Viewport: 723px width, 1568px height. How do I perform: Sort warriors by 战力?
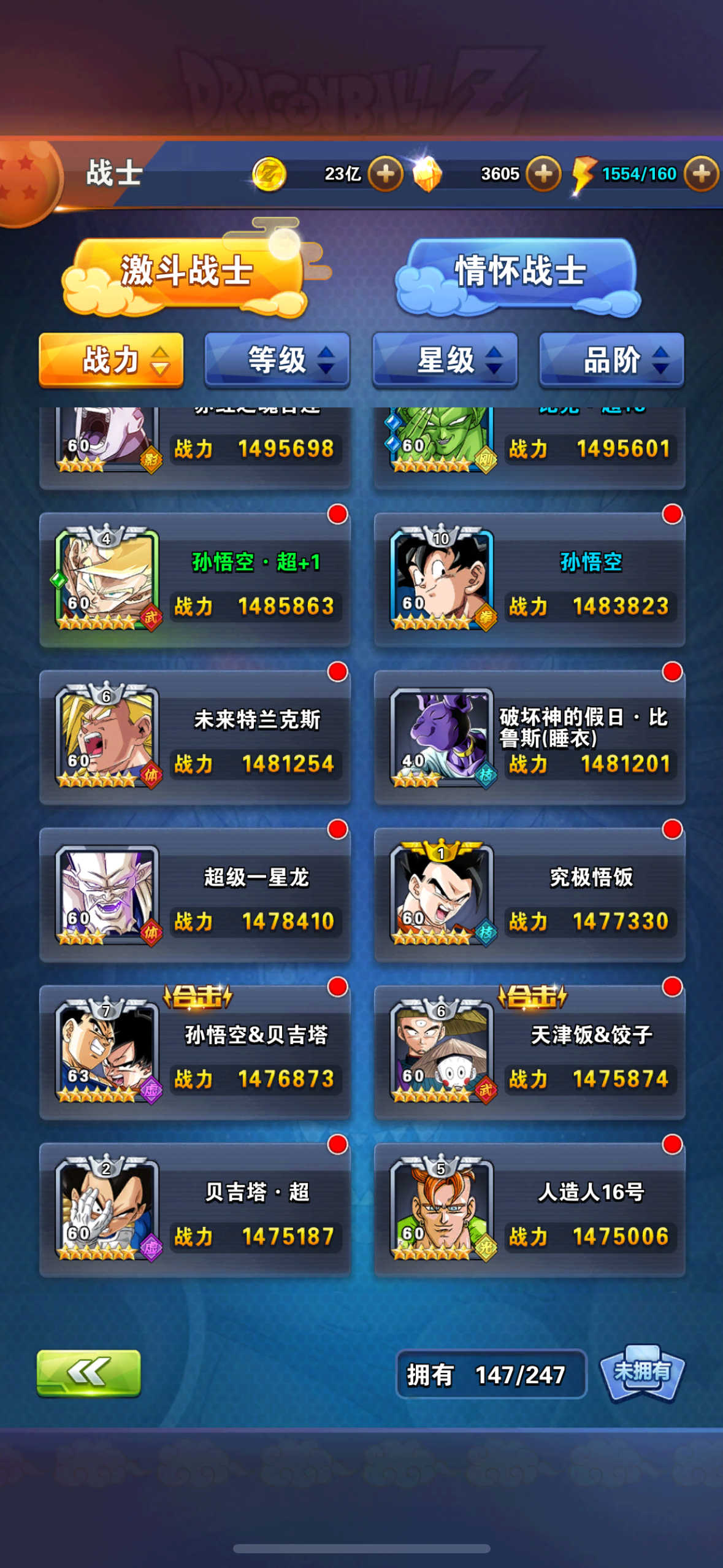[x=111, y=360]
